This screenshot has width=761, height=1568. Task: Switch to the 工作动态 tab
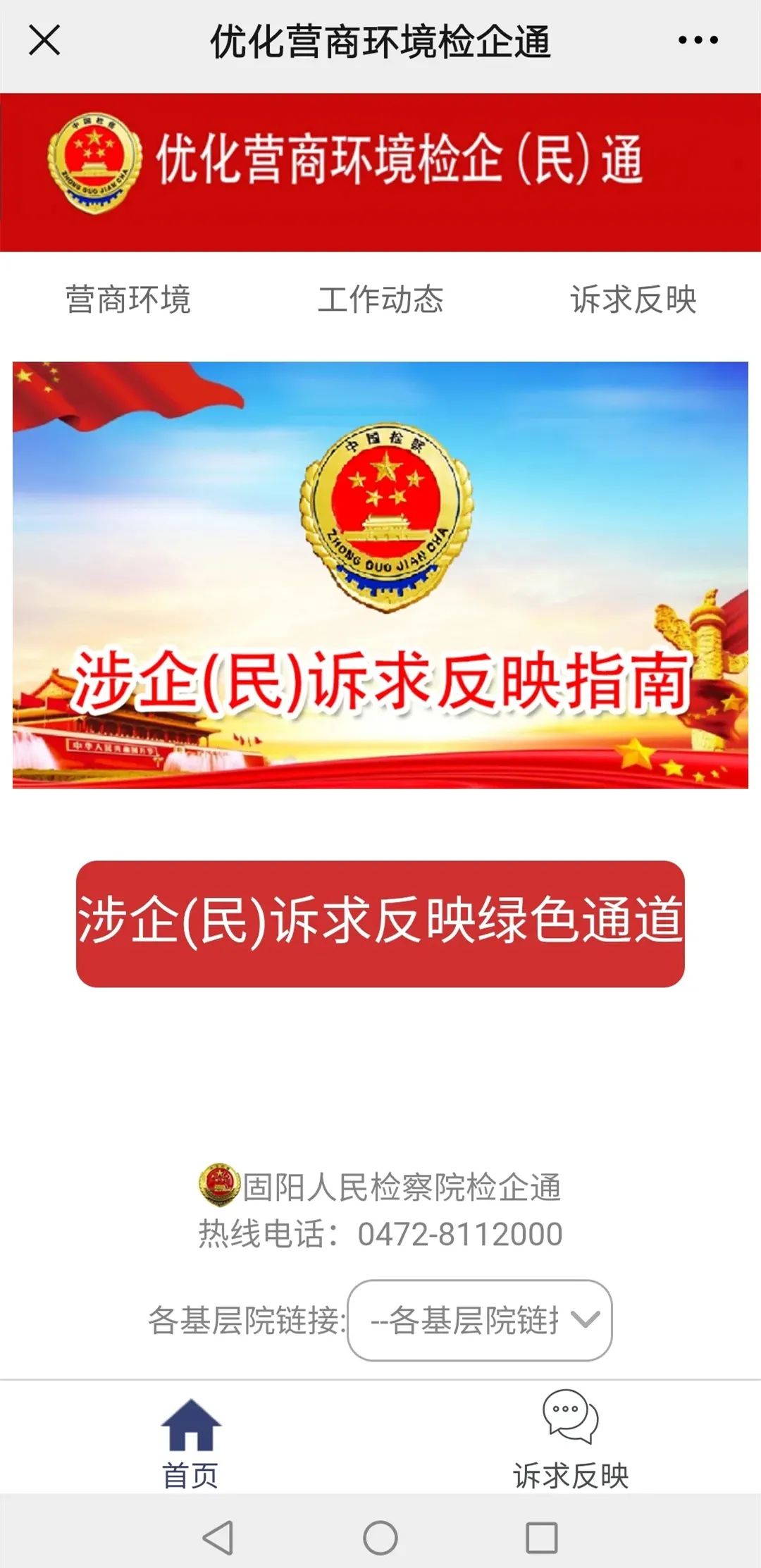(380, 300)
